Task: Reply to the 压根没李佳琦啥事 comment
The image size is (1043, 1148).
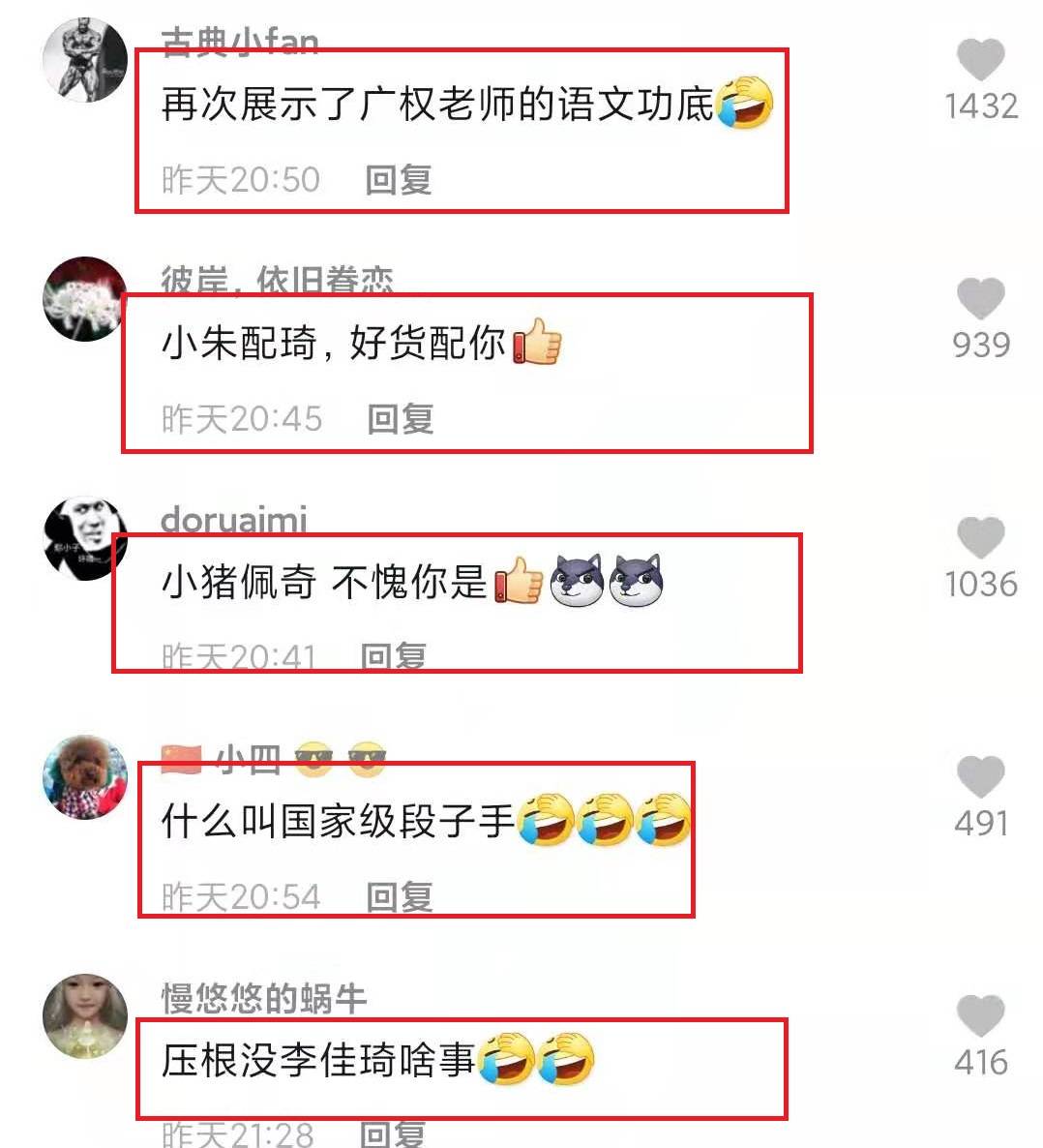Action: pyautogui.click(x=392, y=1133)
